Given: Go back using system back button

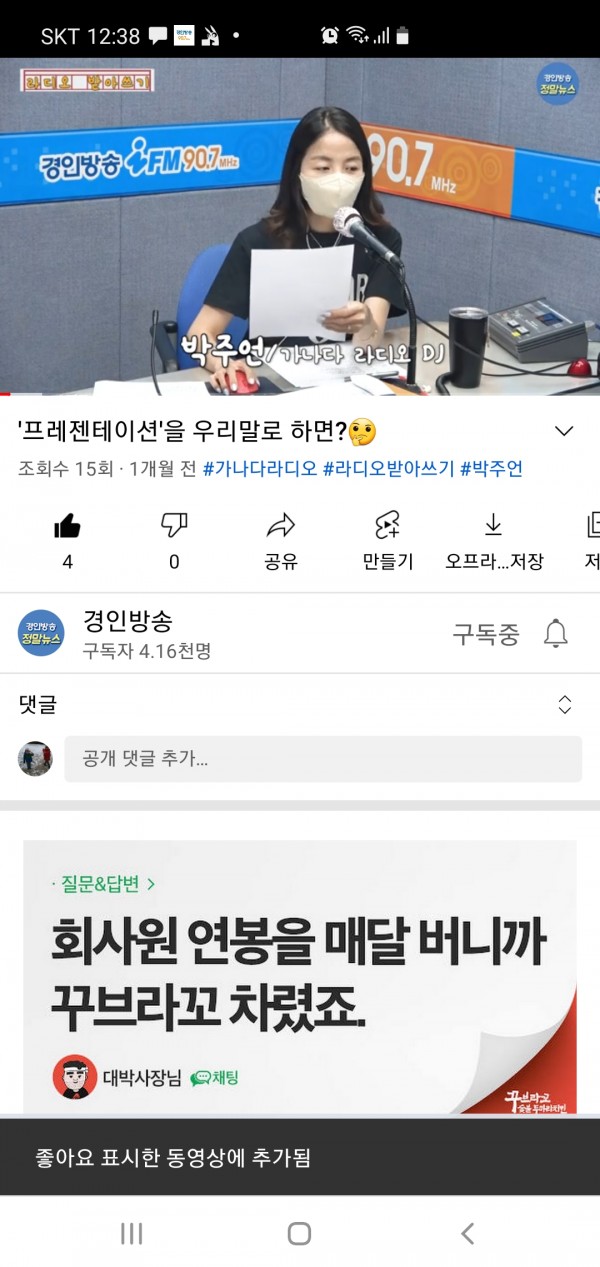Looking at the screenshot, I should coord(467,1233).
